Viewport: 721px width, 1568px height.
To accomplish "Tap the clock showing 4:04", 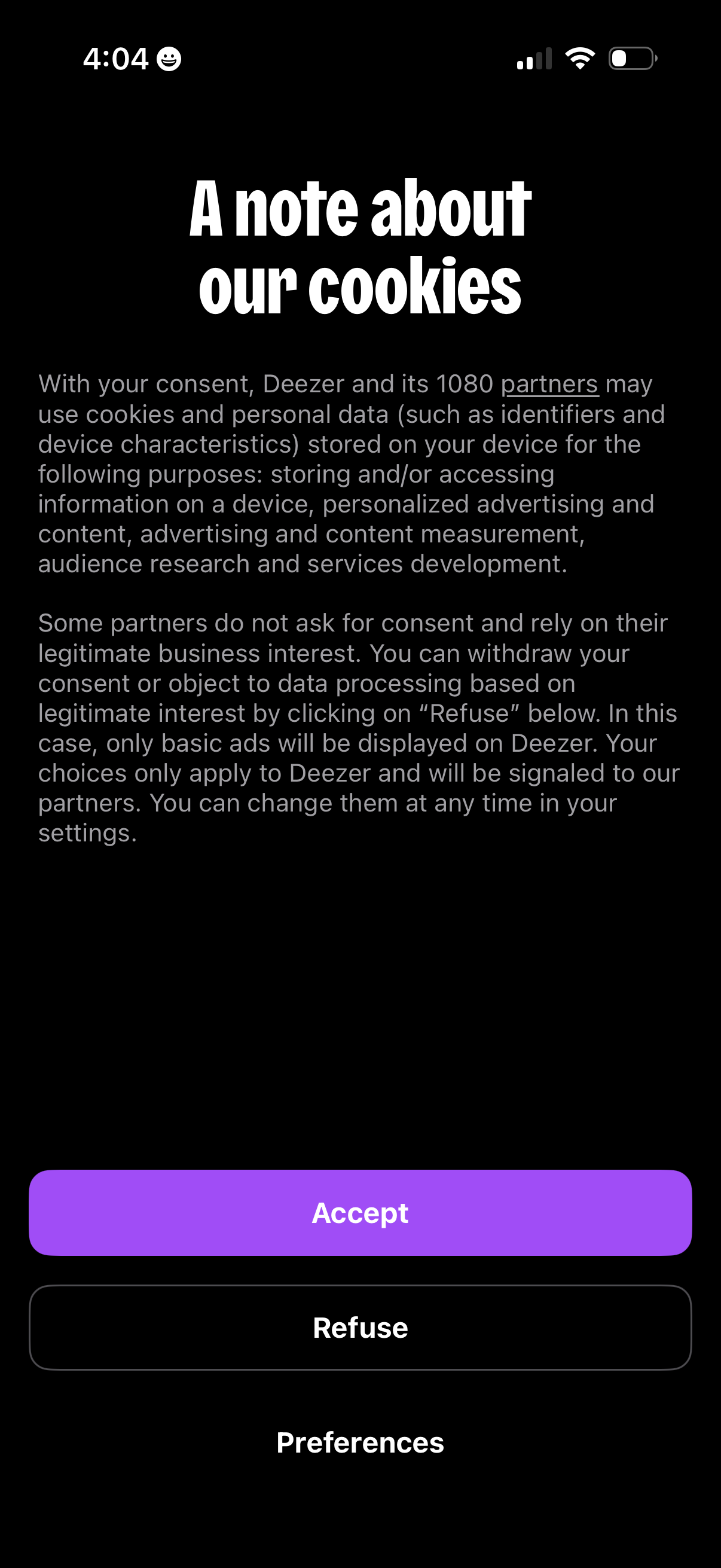I will click(116, 58).
